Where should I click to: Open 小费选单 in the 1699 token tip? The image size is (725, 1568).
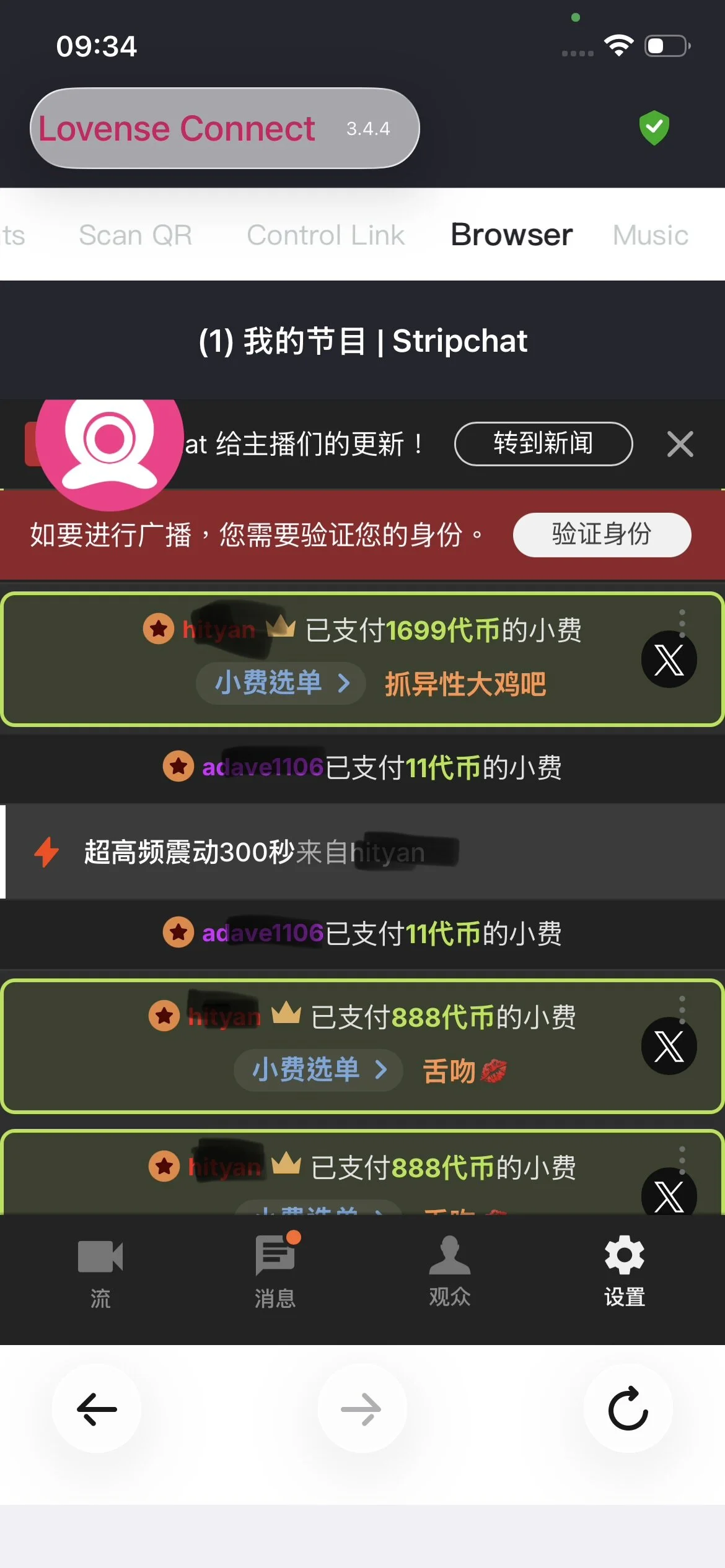281,683
